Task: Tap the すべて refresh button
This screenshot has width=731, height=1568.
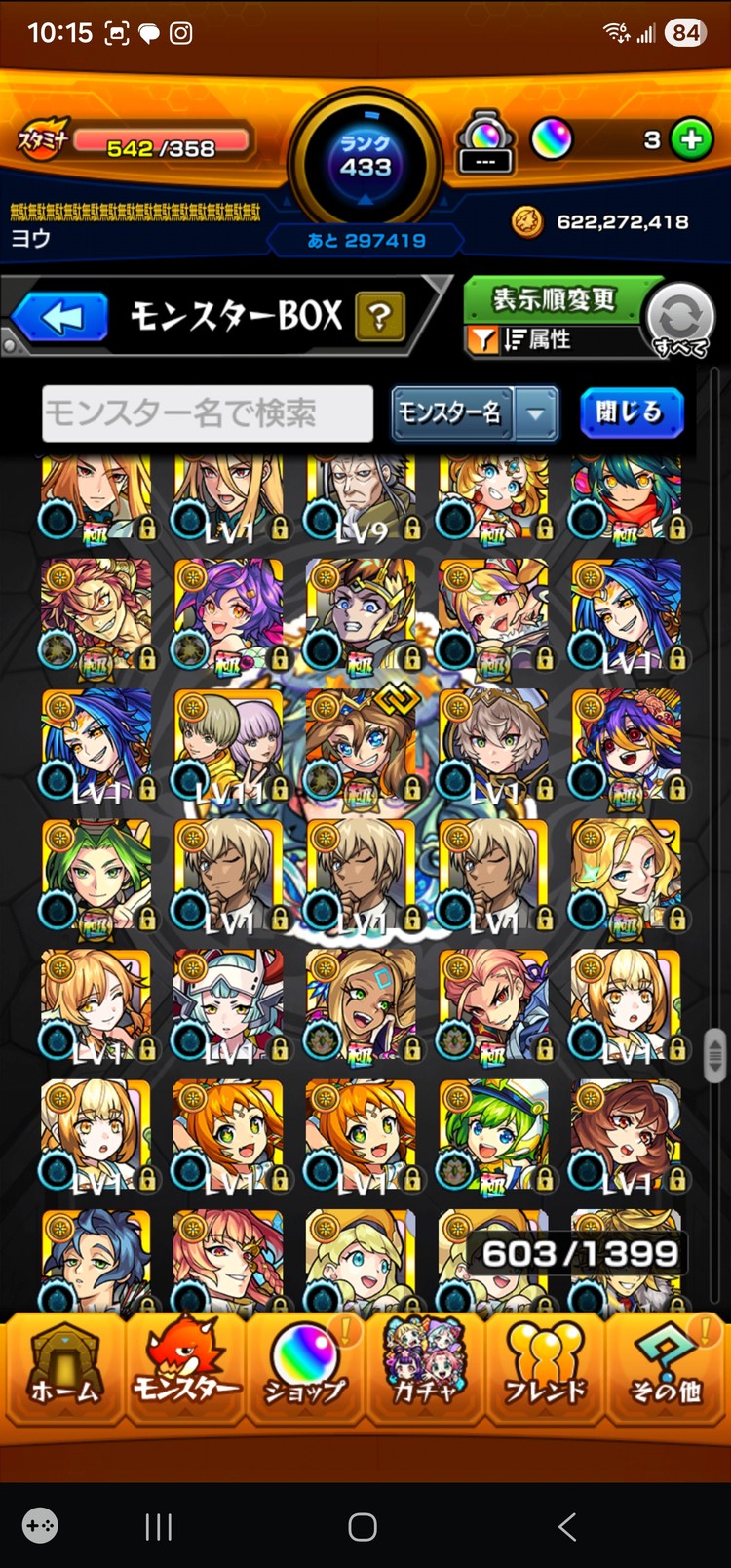Action: coord(679,319)
